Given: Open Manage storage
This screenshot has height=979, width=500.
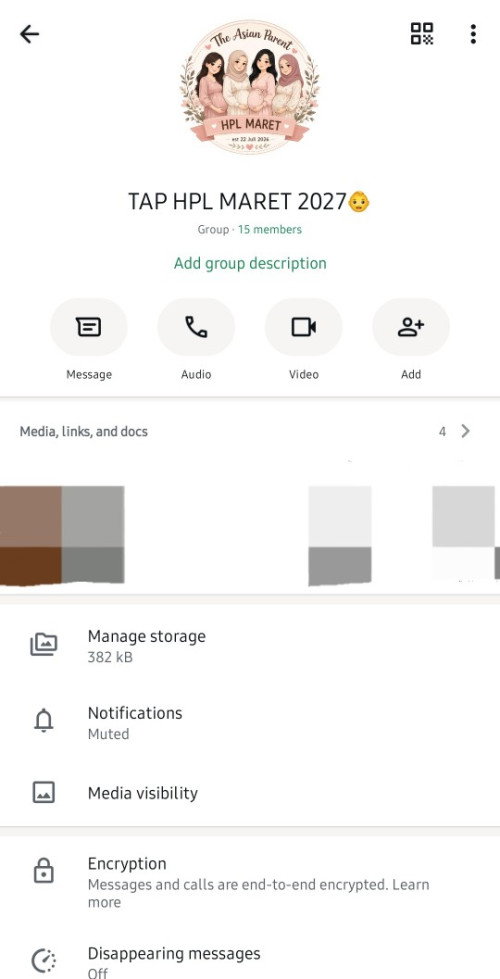Looking at the screenshot, I should pos(250,646).
